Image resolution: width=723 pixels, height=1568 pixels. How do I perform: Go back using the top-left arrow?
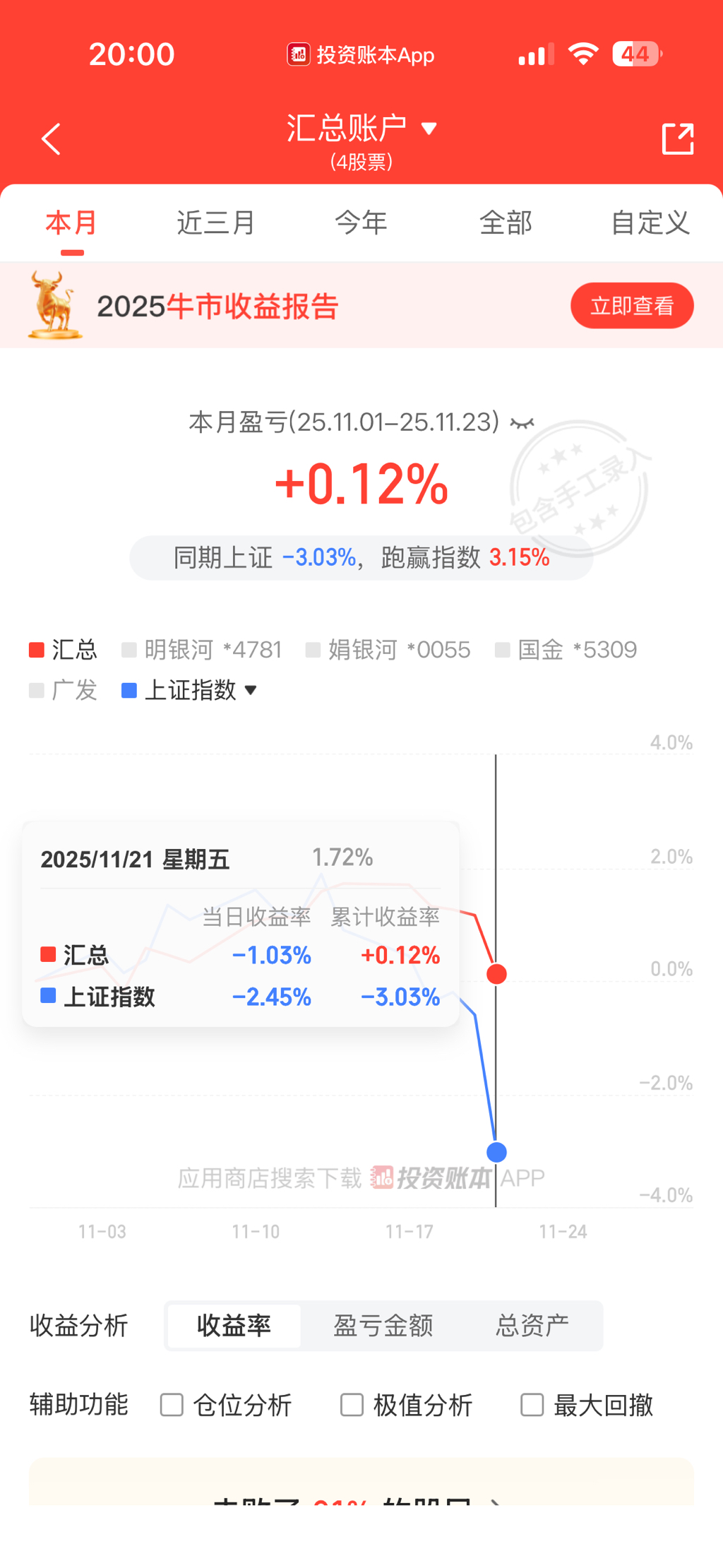point(51,139)
